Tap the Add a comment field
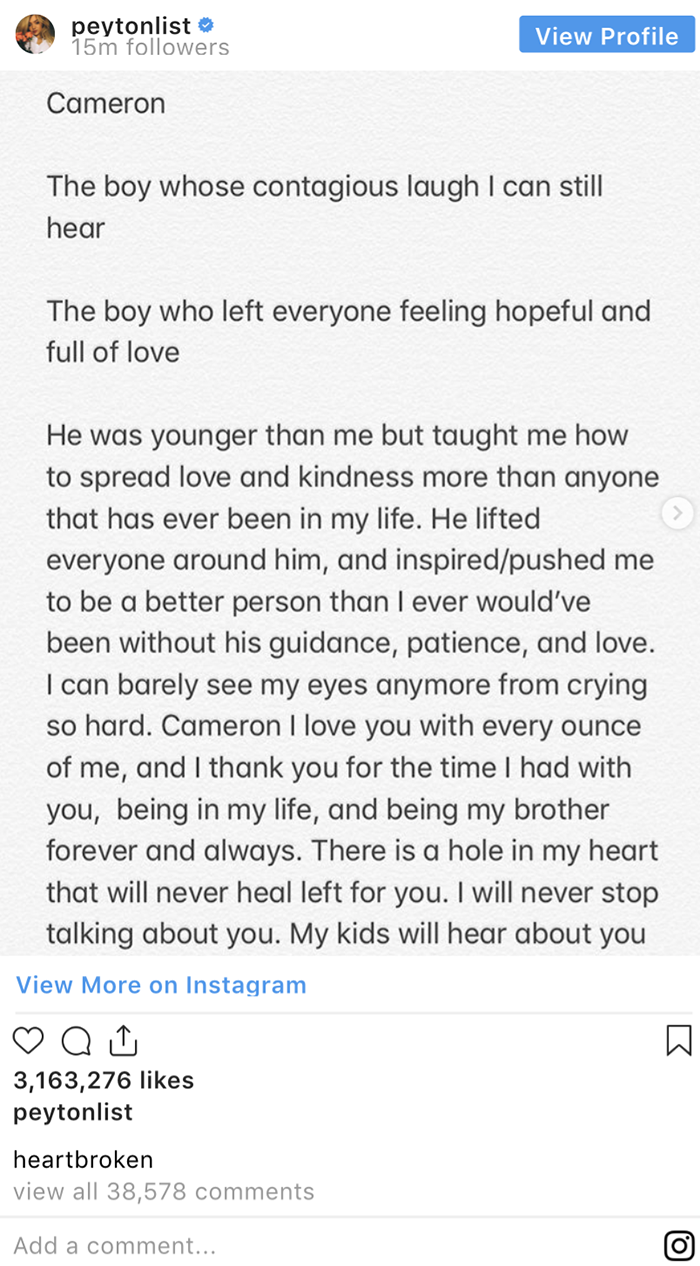Viewport: 700px width, 1266px height. (330, 1245)
